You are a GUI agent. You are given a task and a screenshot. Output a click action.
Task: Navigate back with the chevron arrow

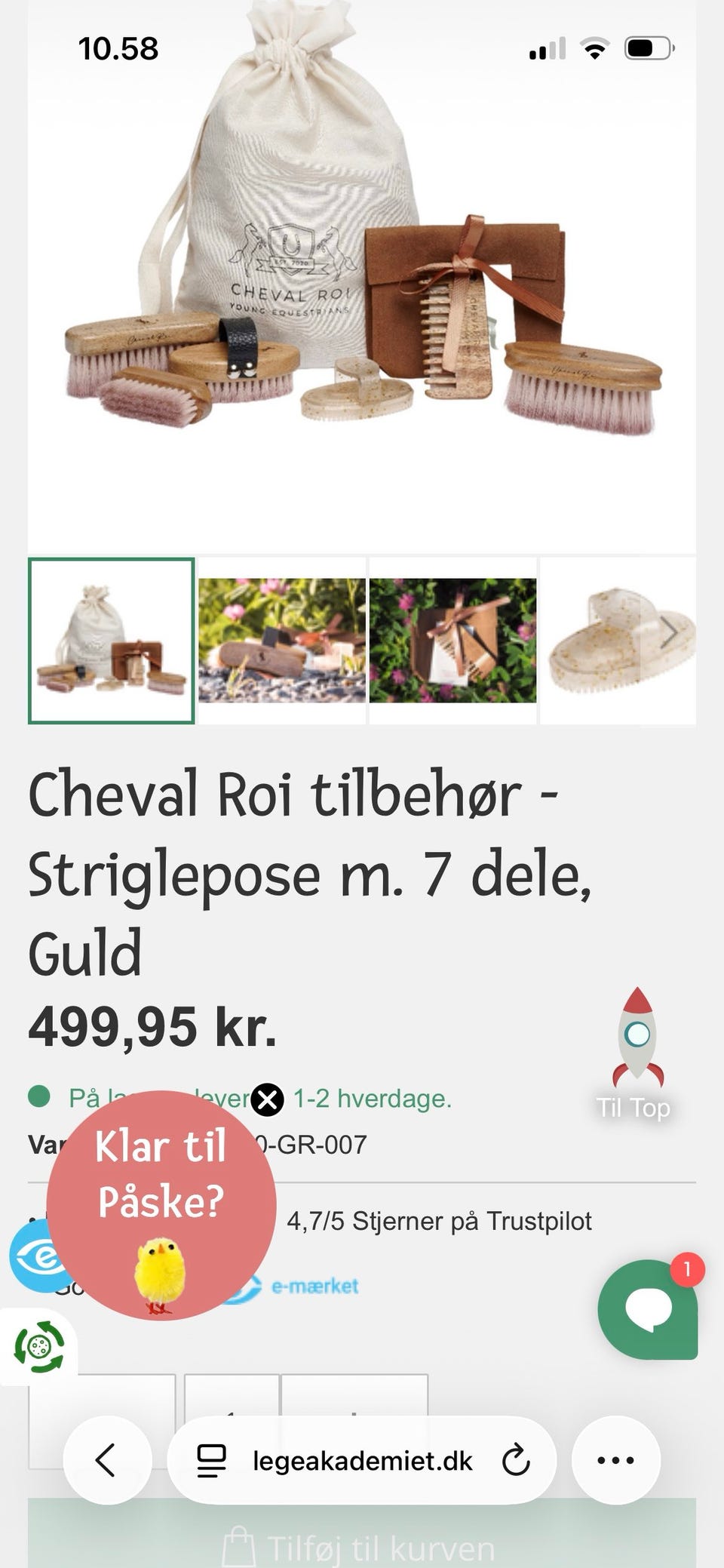[106, 1459]
